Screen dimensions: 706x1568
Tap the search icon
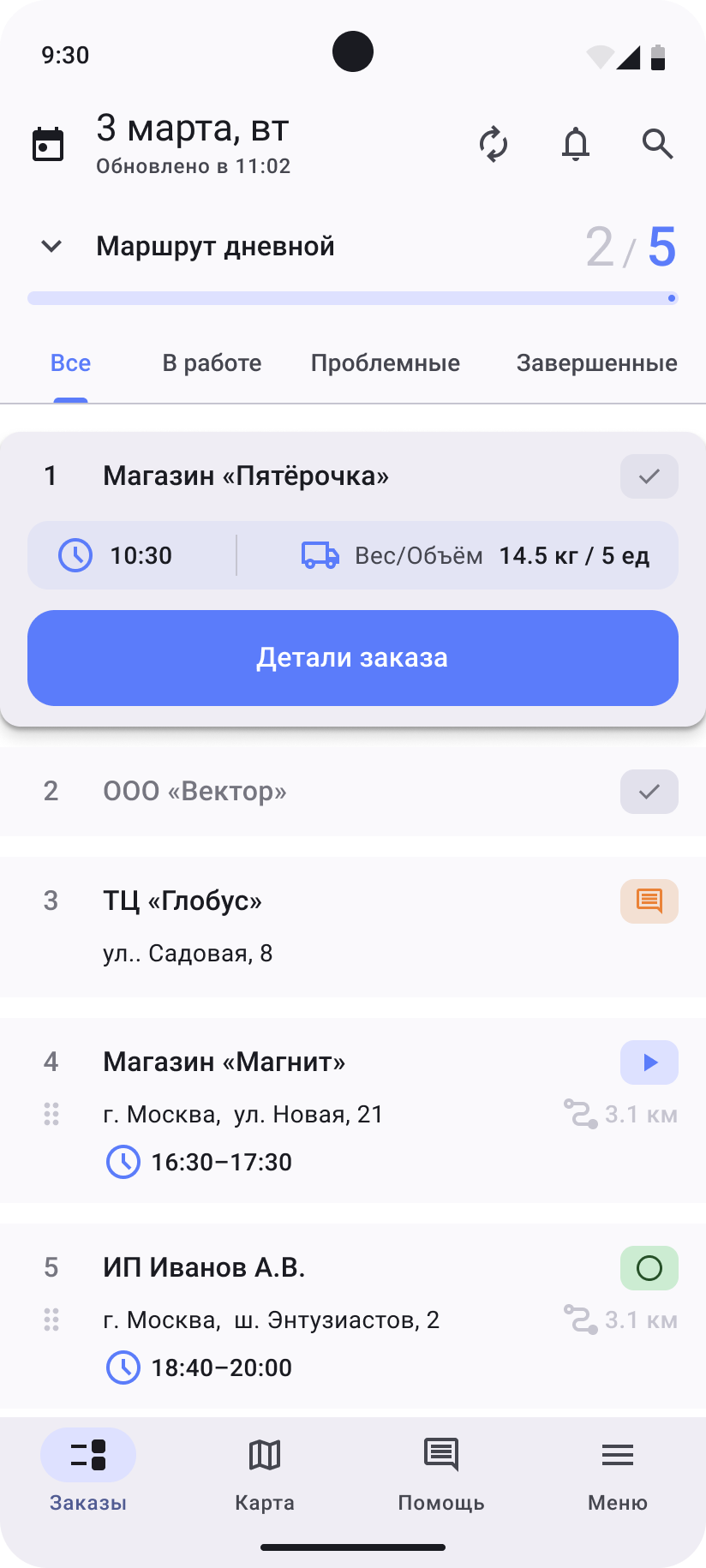(x=658, y=144)
